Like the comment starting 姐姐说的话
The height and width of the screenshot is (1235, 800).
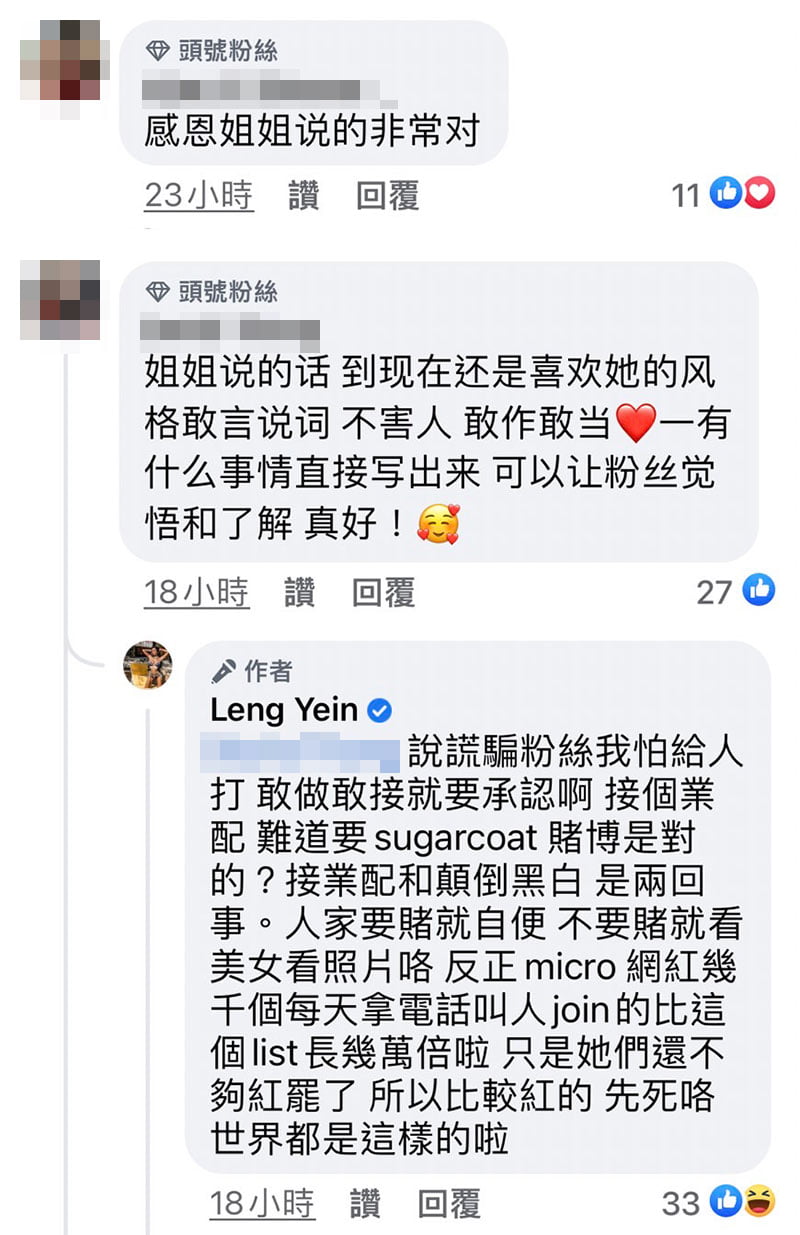(x=299, y=592)
